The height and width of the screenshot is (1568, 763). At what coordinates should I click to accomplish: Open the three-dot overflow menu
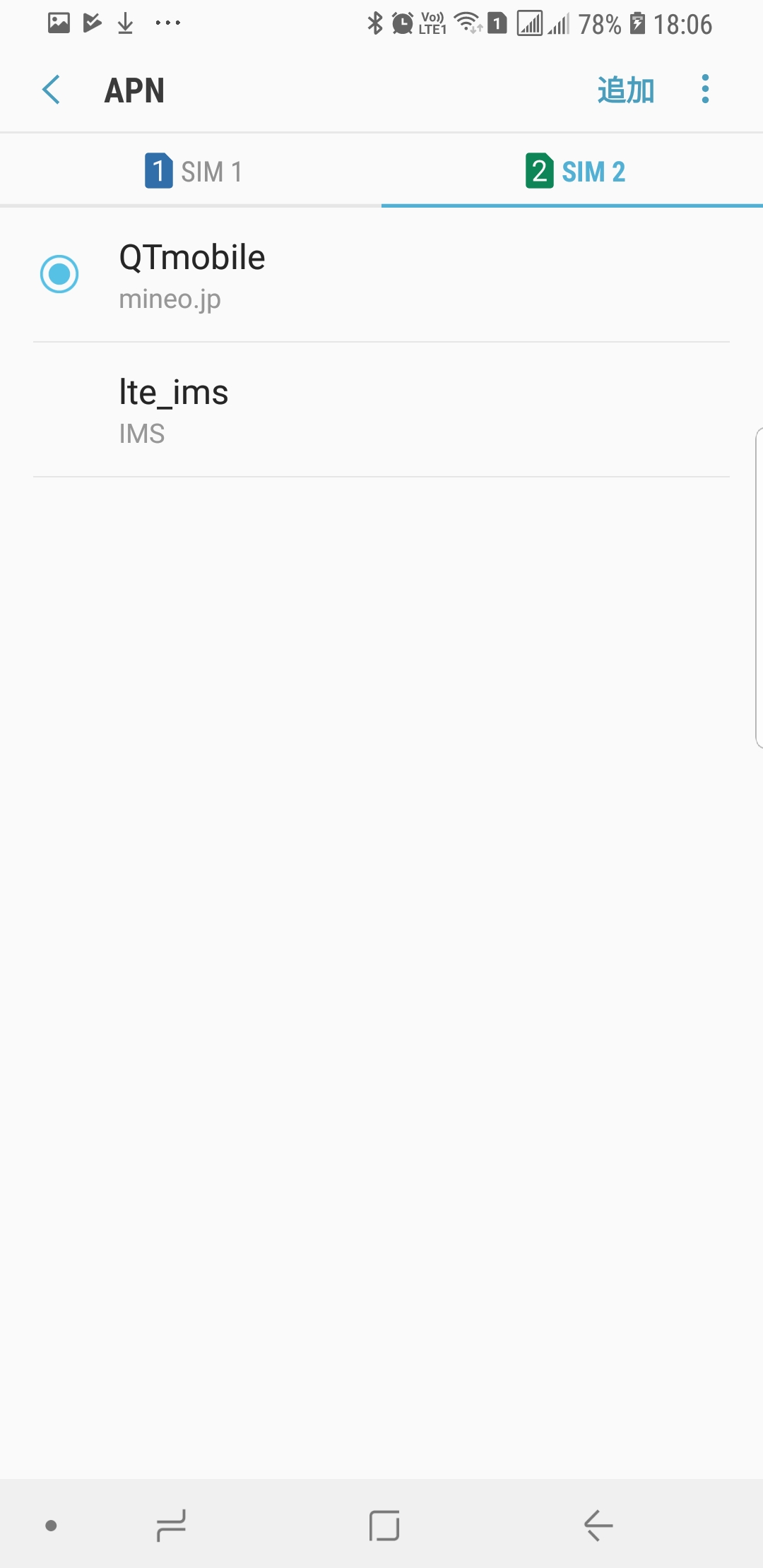704,89
